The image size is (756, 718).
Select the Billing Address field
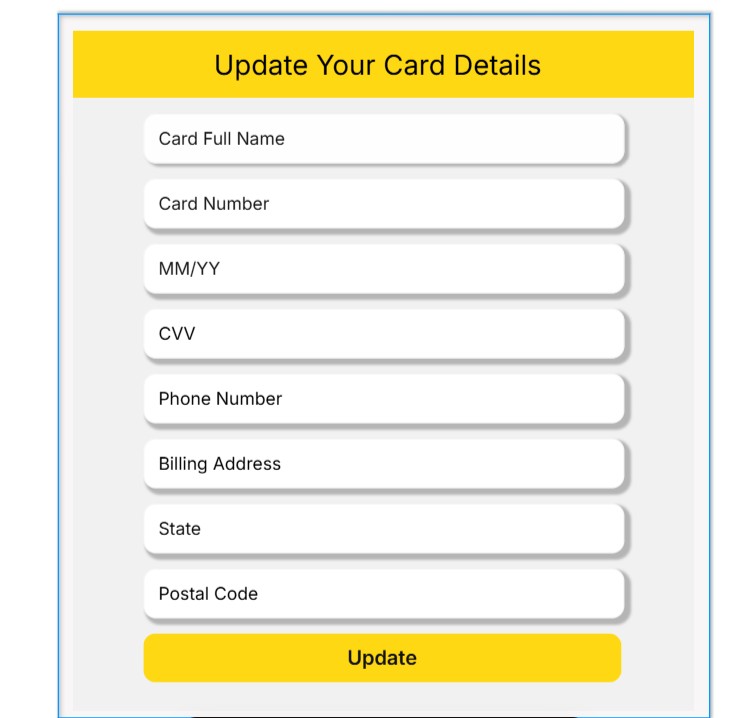tap(384, 463)
